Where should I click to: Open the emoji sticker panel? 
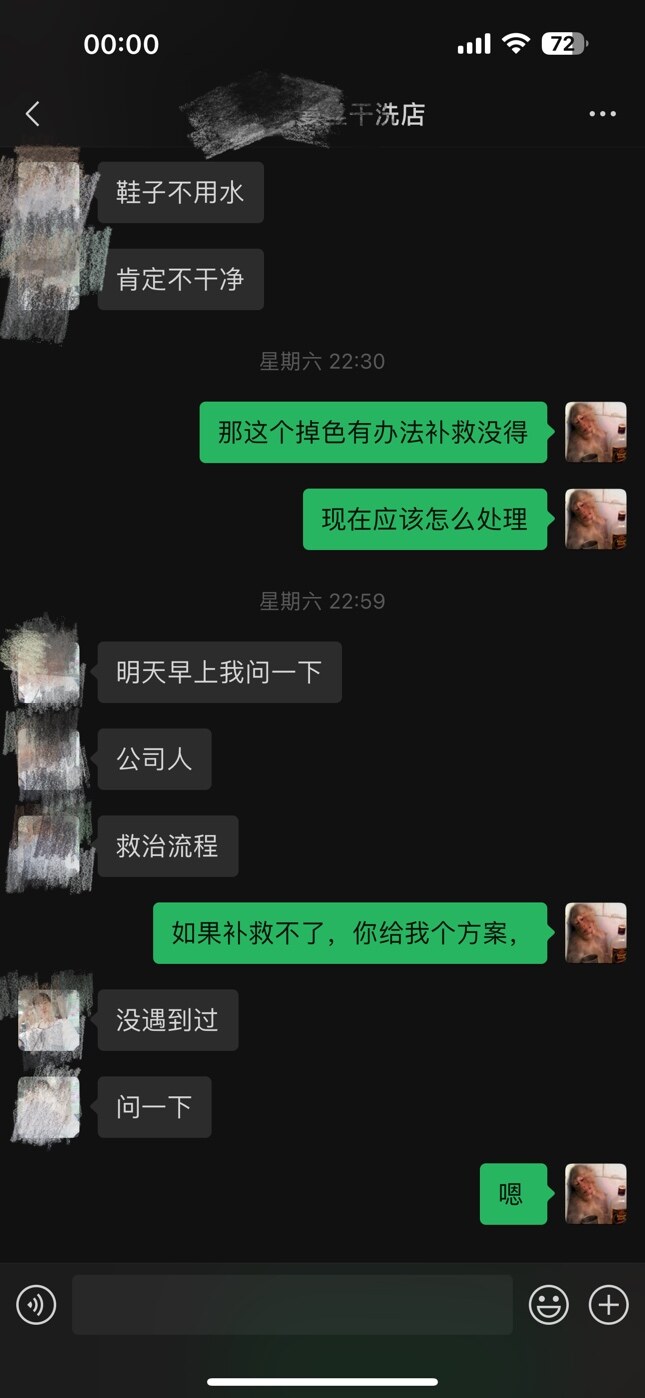549,1305
